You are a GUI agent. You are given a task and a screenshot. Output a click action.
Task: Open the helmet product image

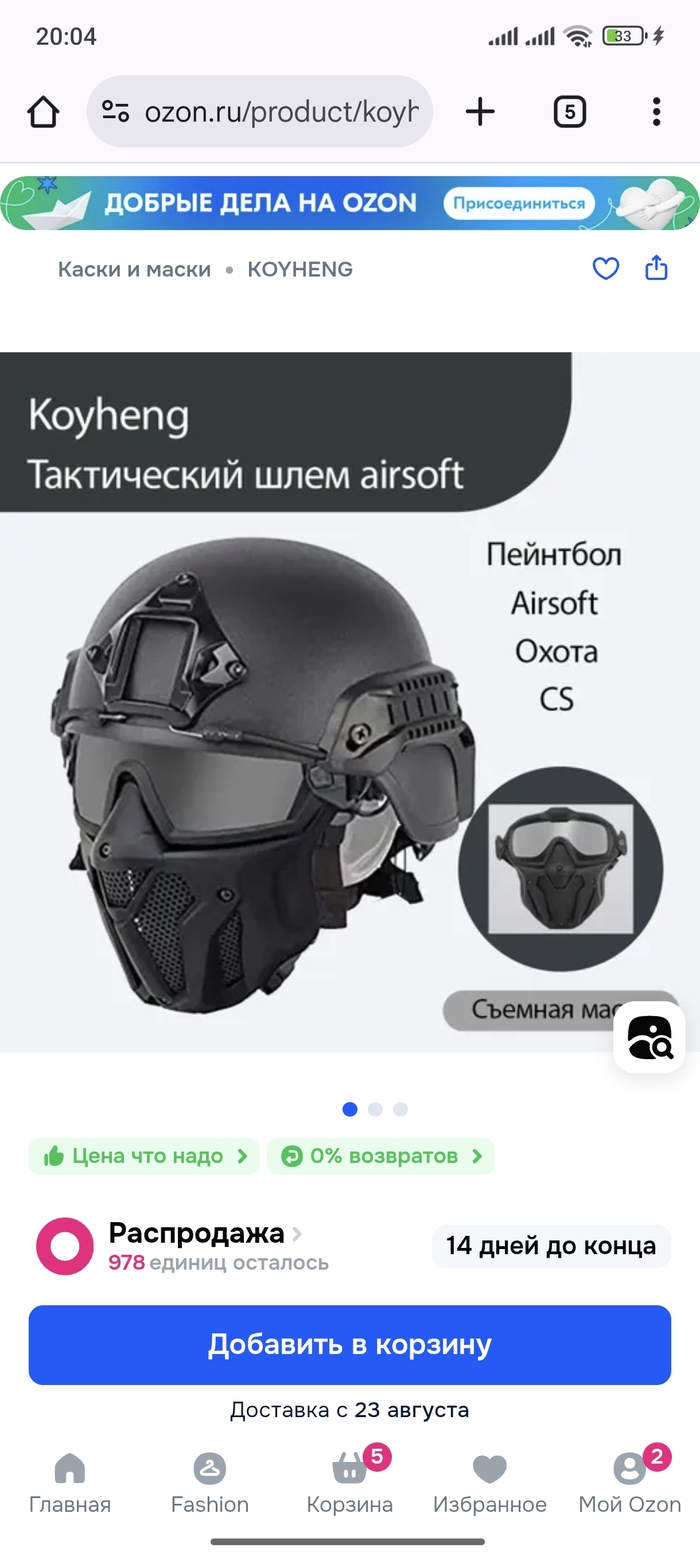(x=300, y=740)
